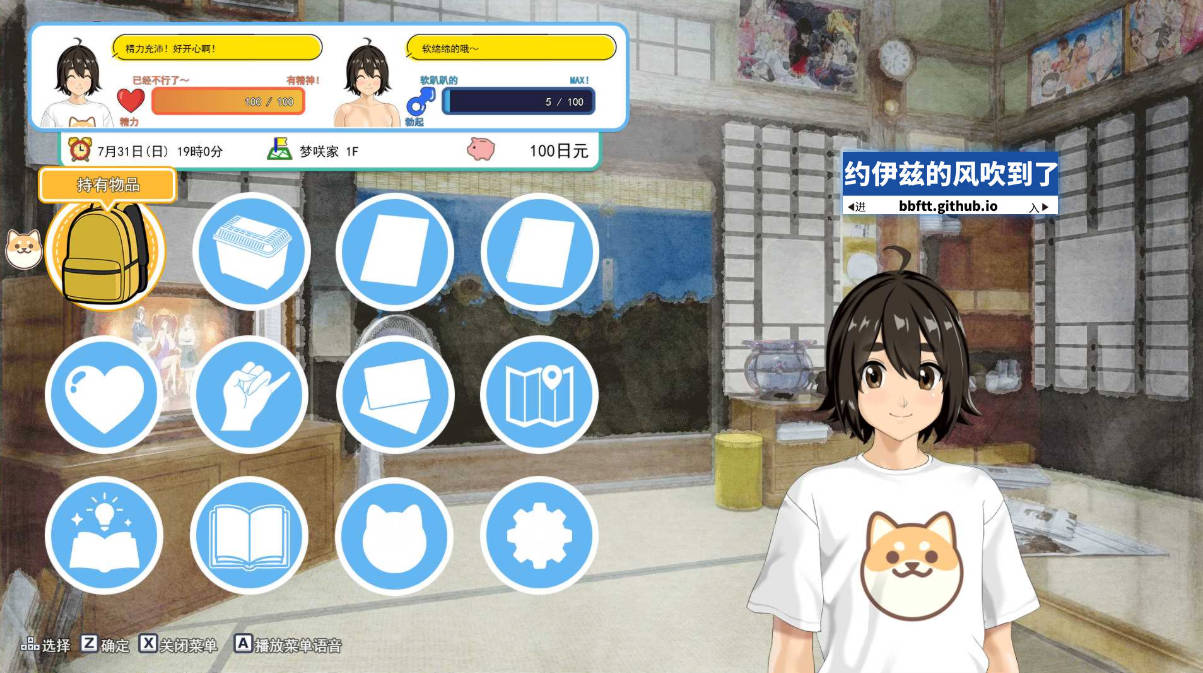Tap the X 关闭菜单 close-menu button
Screen dimensions: 1203x673
[x=179, y=645]
